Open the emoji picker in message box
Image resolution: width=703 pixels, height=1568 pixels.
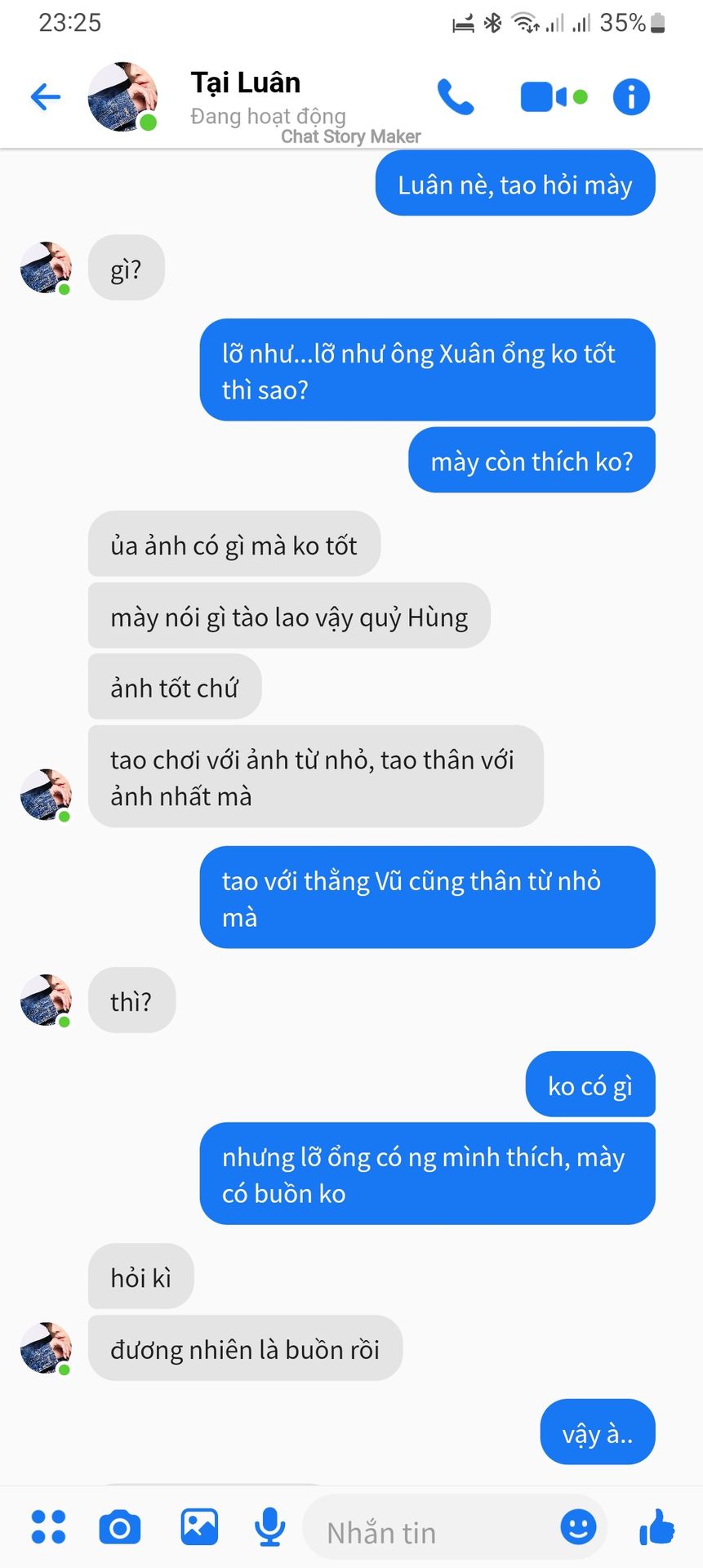(578, 1526)
